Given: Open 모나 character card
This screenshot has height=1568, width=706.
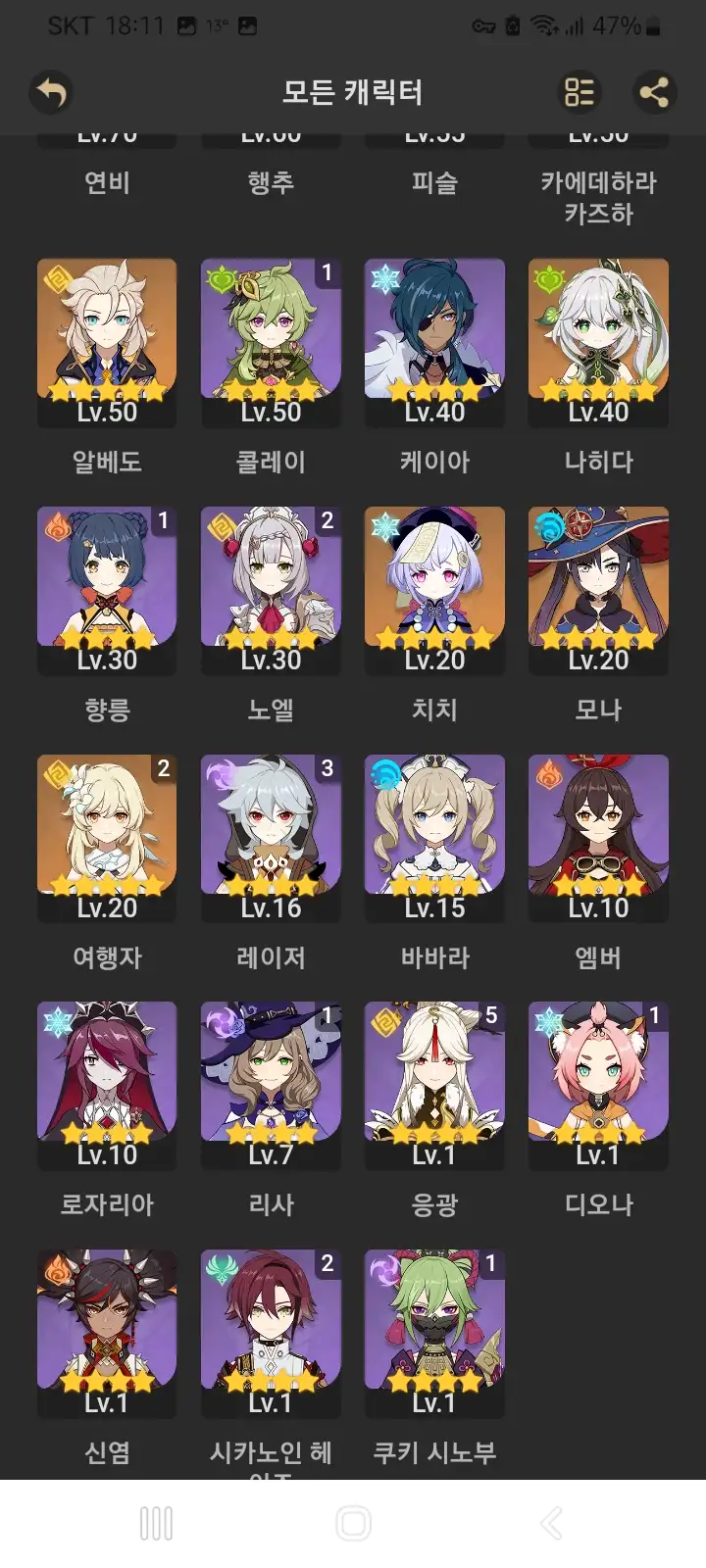Looking at the screenshot, I should [x=598, y=589].
